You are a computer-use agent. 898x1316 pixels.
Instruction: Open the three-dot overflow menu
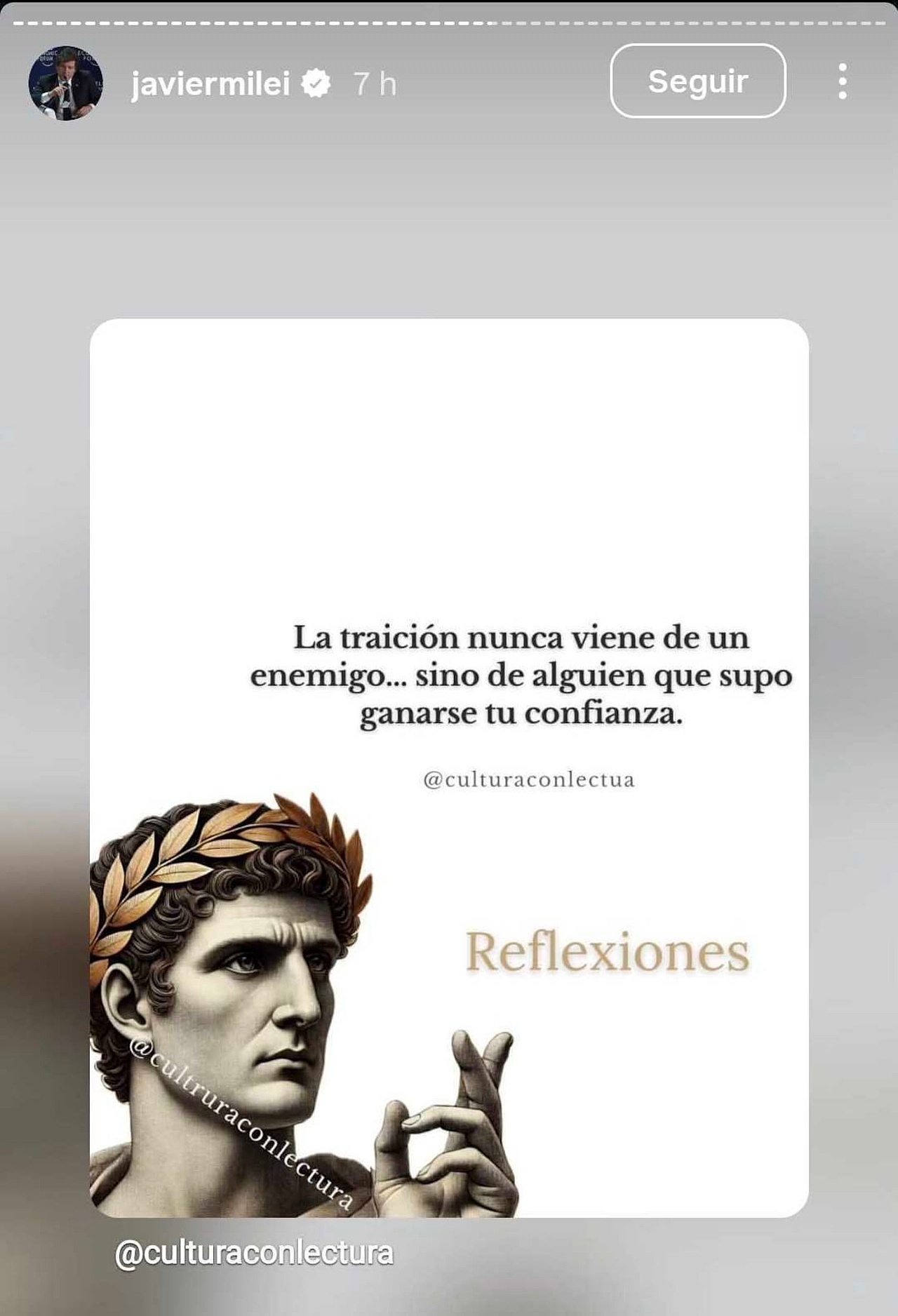(x=842, y=81)
